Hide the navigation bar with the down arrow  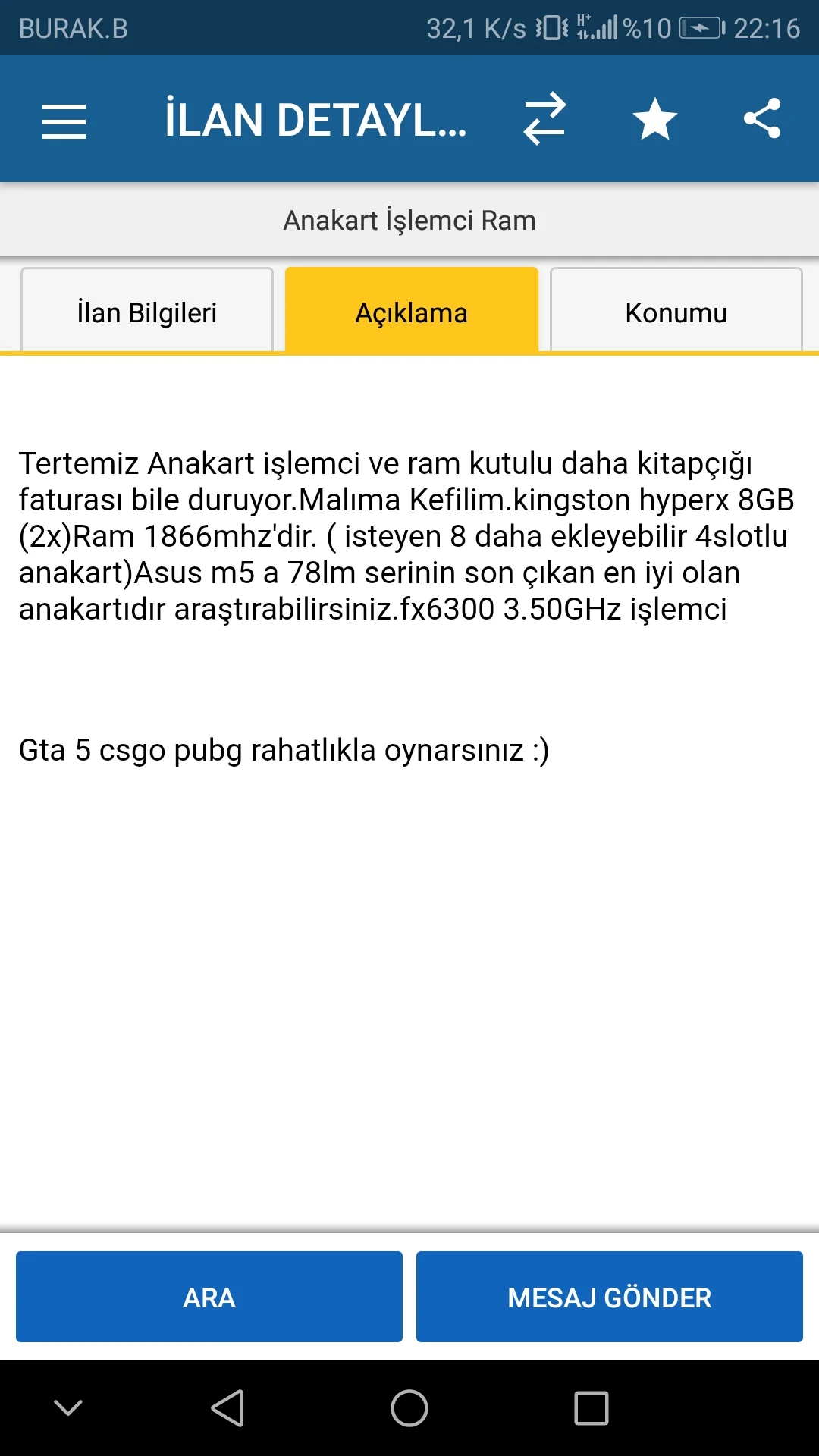(x=68, y=1408)
